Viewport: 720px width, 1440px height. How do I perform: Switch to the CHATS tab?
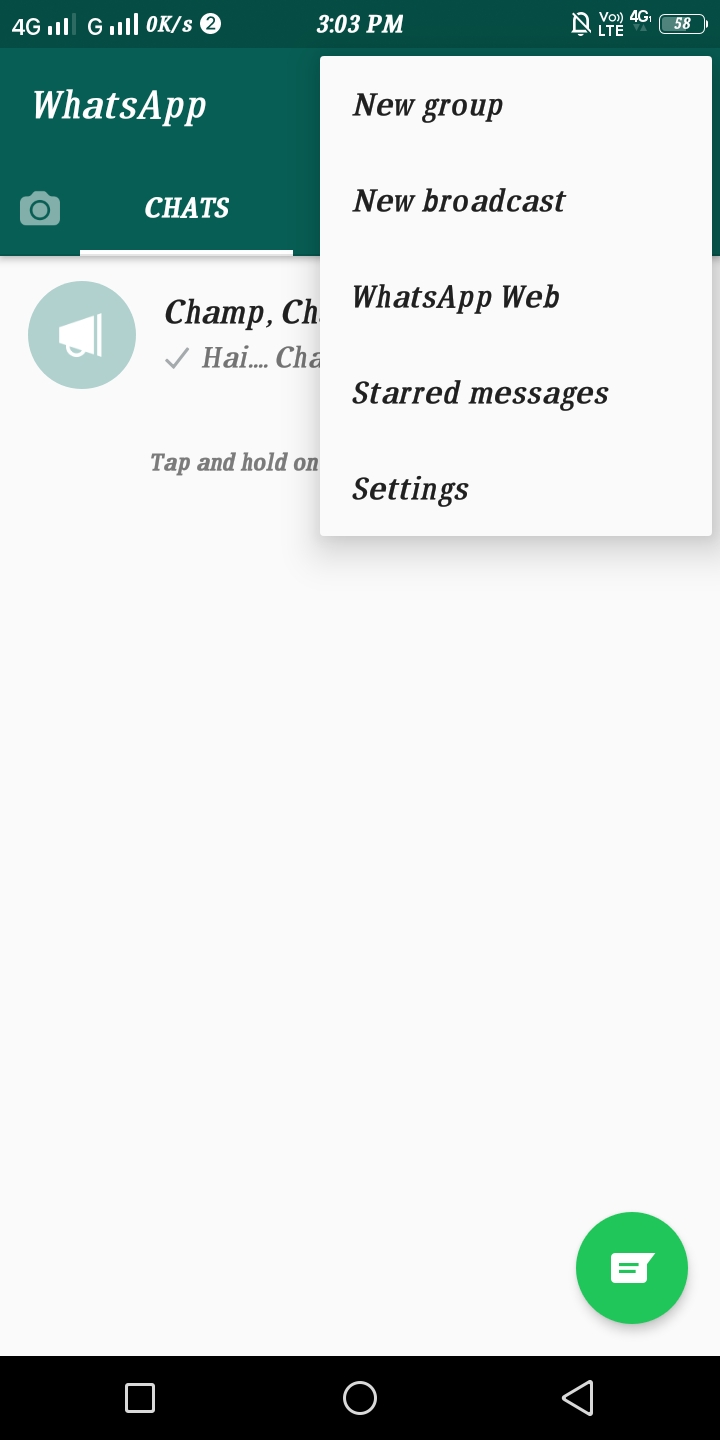186,208
